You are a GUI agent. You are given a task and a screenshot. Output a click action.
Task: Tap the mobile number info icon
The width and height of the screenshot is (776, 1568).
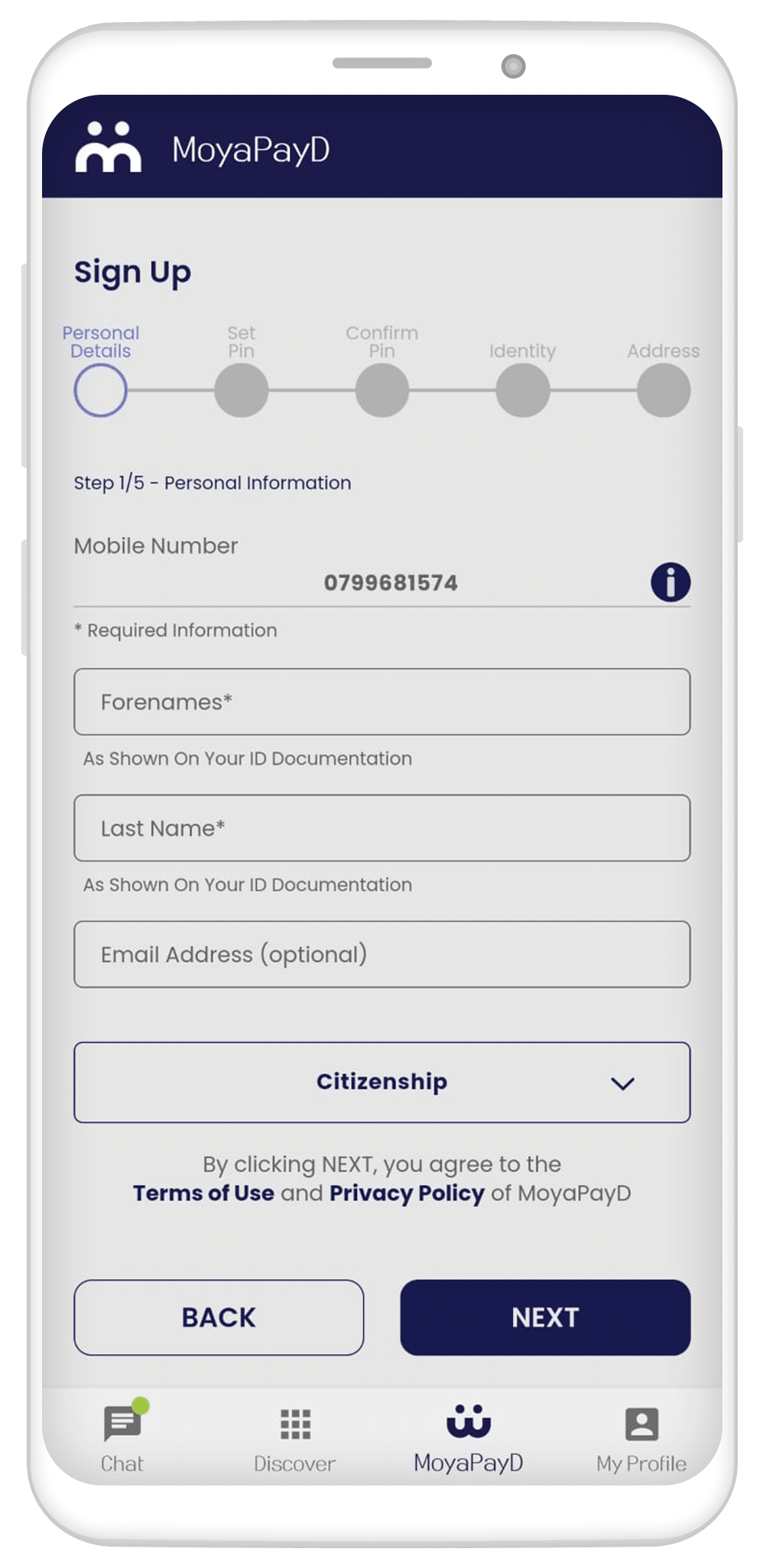[x=670, y=582]
